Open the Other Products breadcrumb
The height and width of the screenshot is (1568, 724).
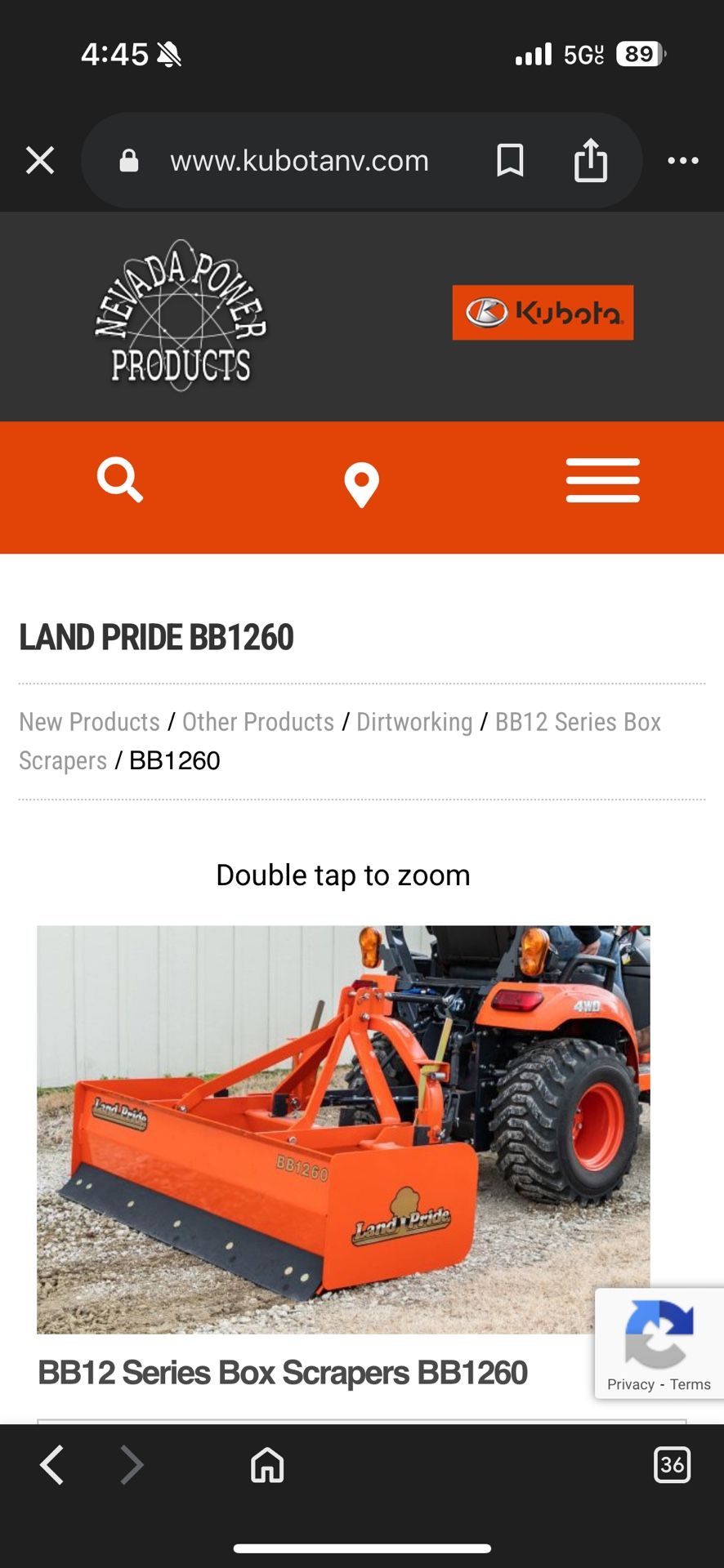click(257, 722)
